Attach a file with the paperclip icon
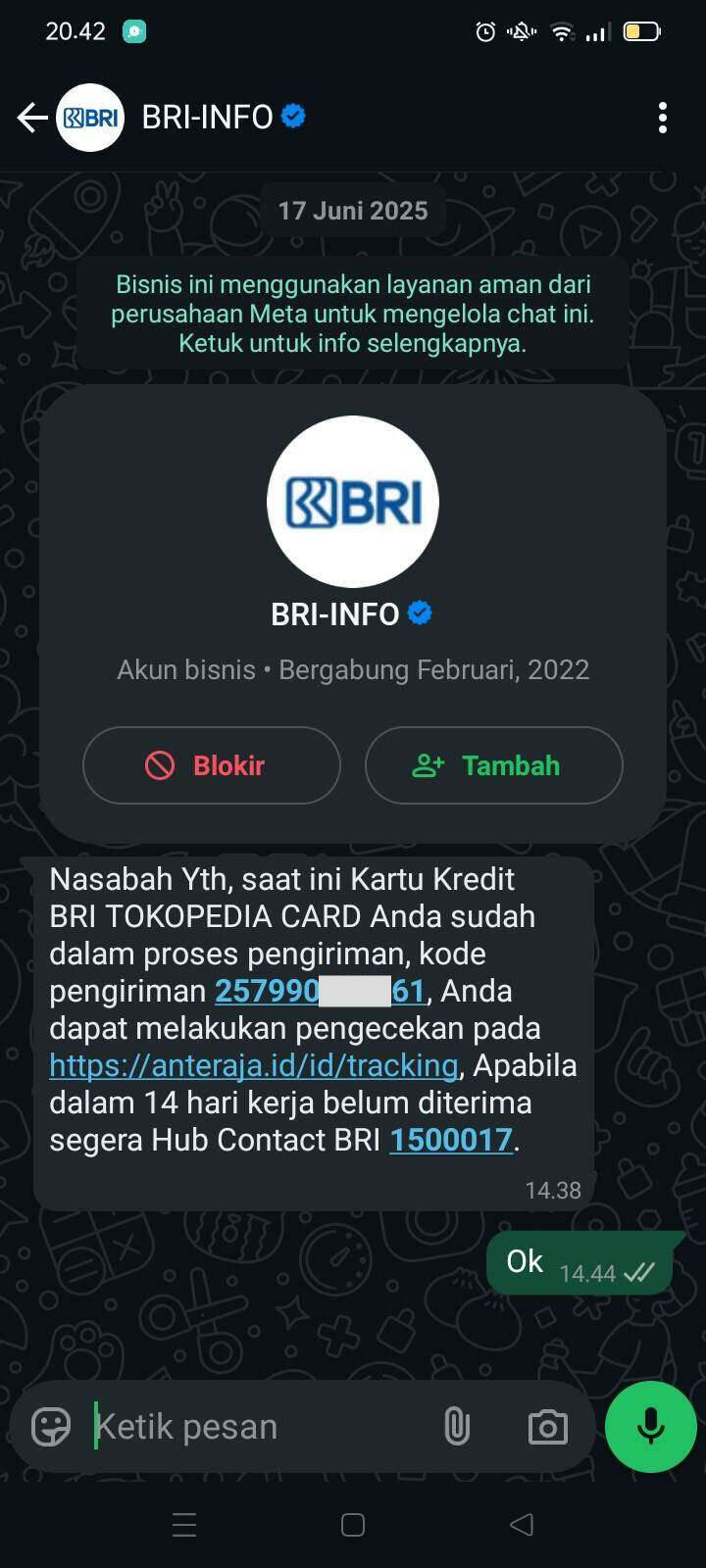 tap(457, 1427)
